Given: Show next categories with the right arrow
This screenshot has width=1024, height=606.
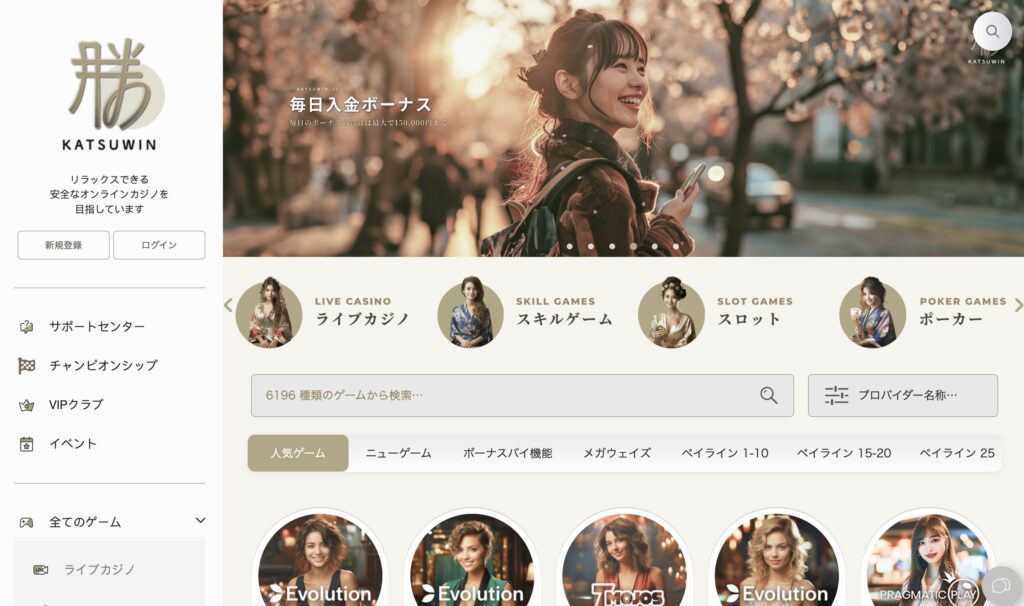Looking at the screenshot, I should click(1018, 305).
